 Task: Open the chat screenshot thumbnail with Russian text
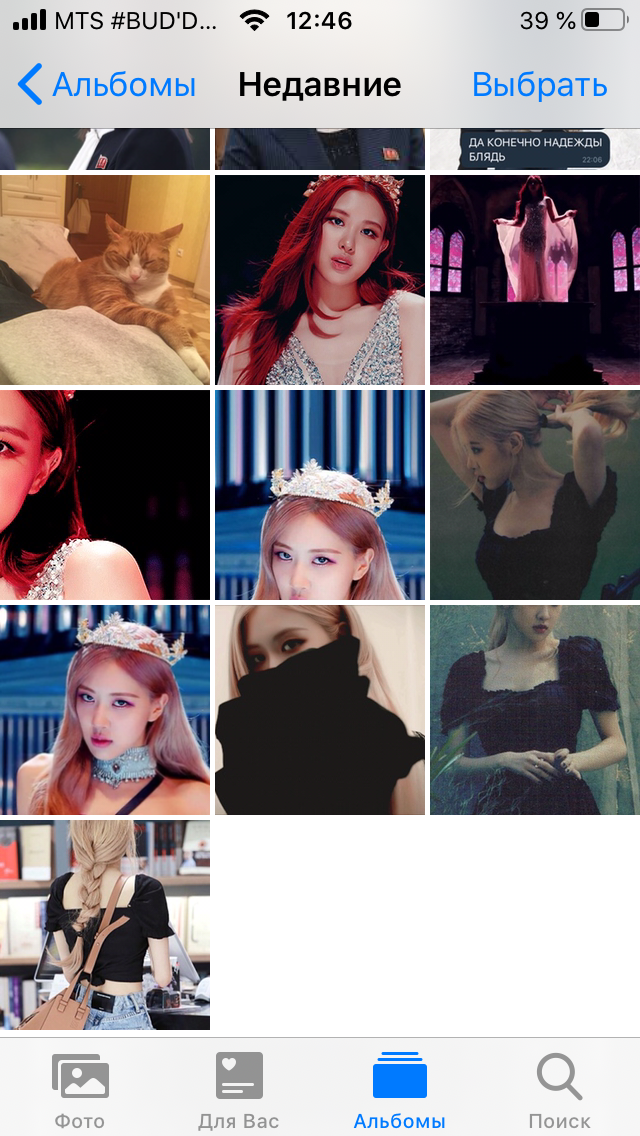coord(535,150)
